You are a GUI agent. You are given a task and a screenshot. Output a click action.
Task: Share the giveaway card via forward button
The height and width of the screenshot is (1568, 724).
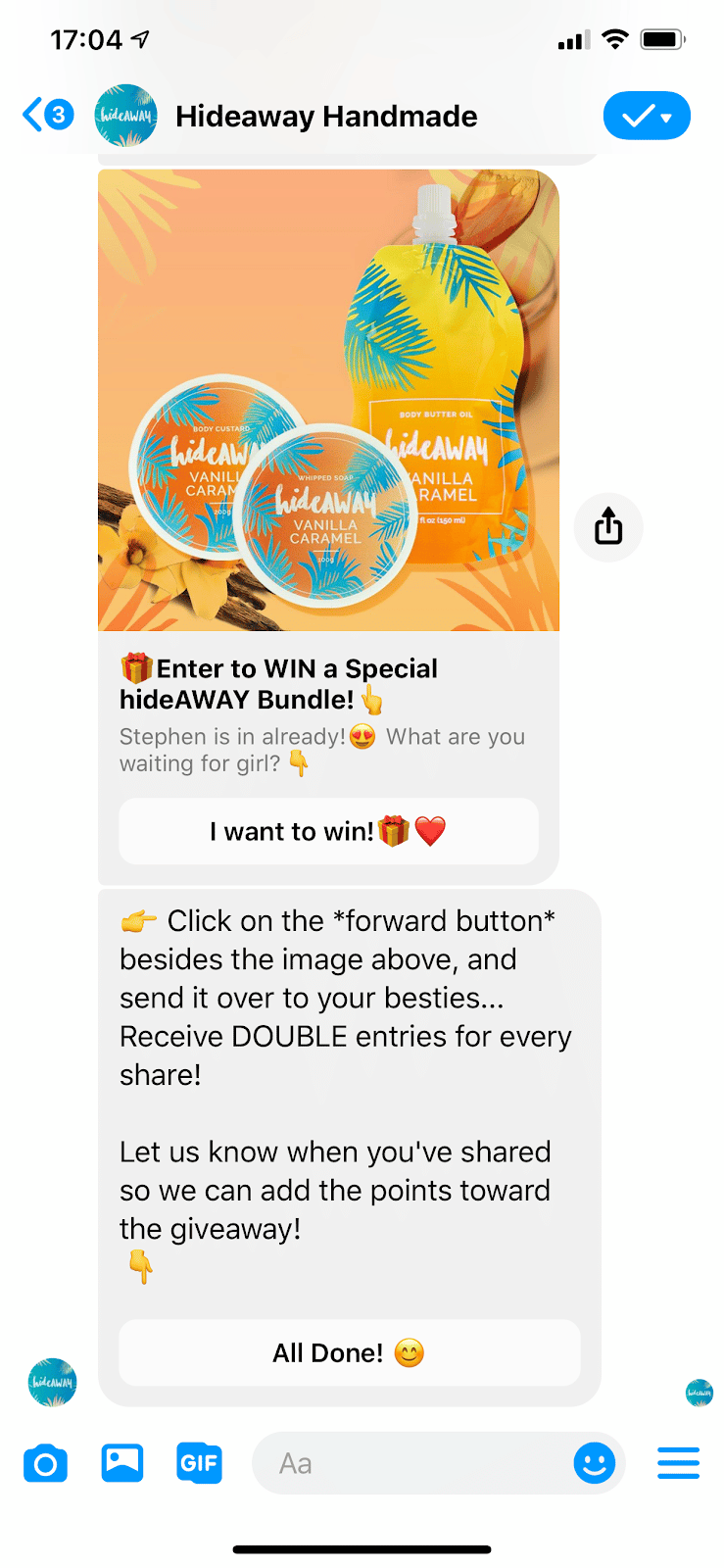[x=608, y=527]
